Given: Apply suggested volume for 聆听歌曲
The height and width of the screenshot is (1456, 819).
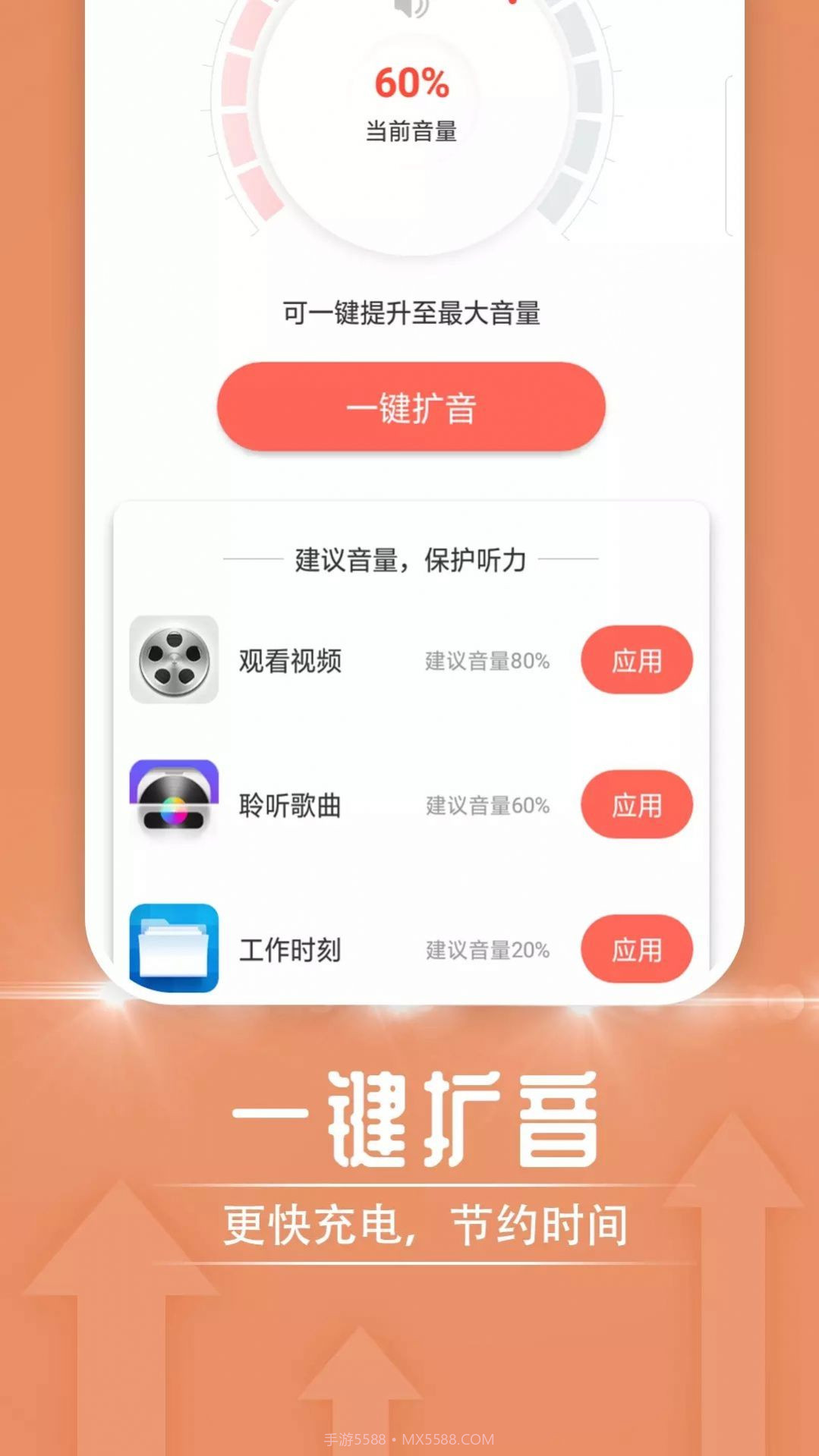Looking at the screenshot, I should tap(636, 805).
